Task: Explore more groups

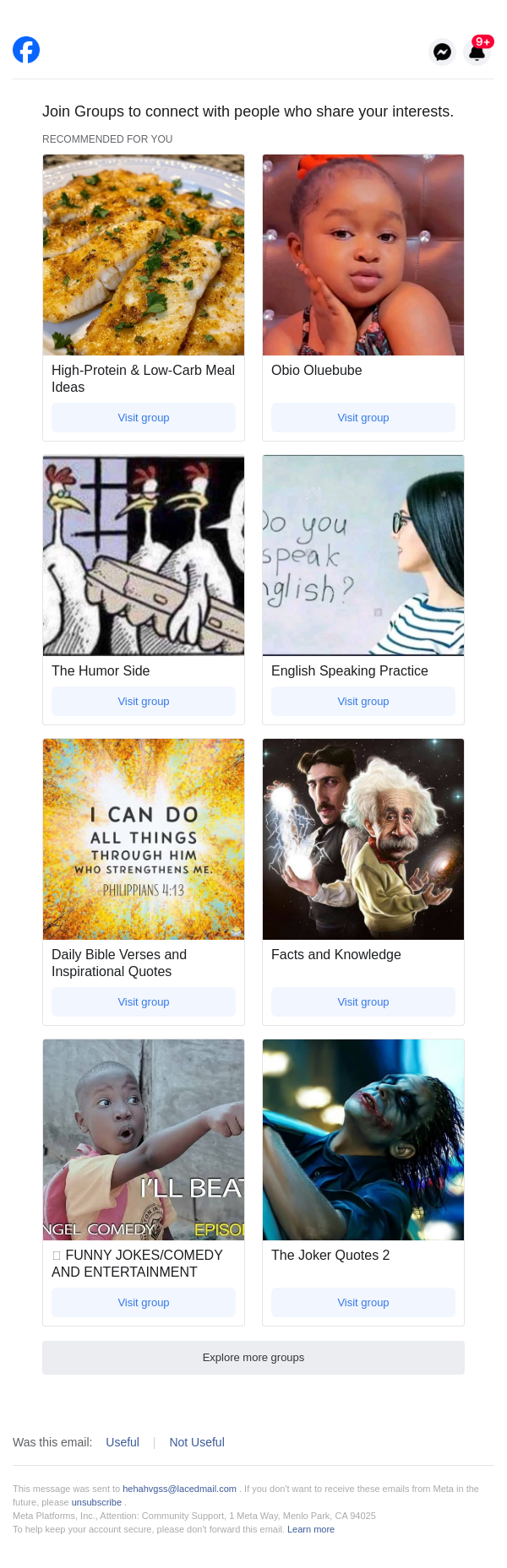Action: coord(253,1358)
